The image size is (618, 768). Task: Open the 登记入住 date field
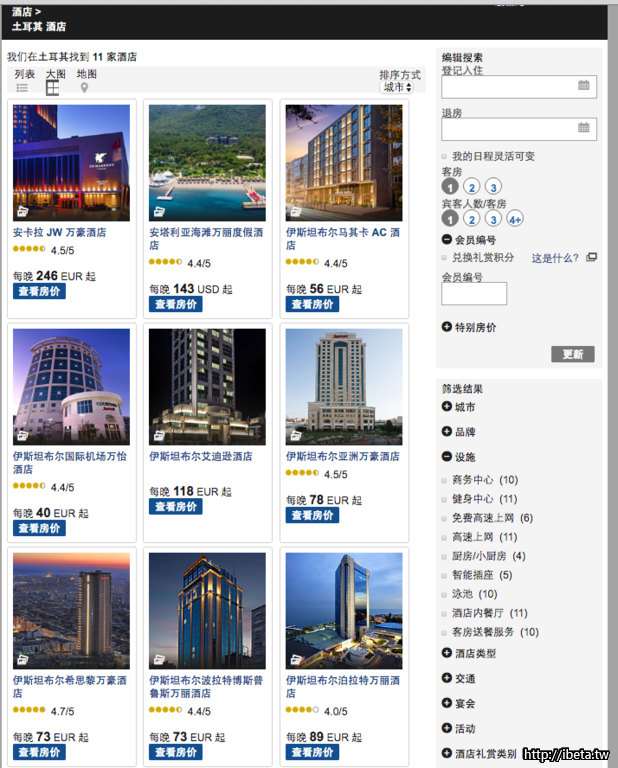coord(518,86)
